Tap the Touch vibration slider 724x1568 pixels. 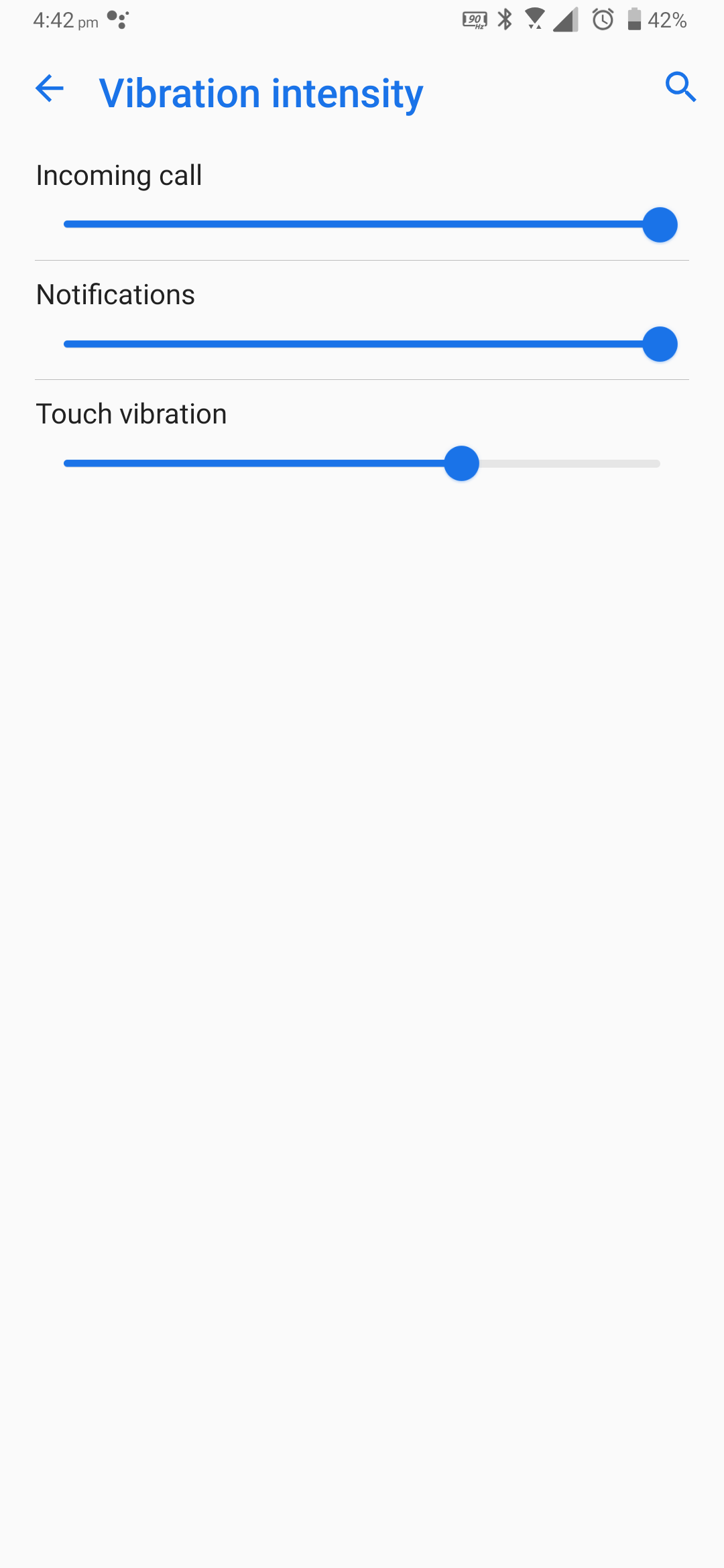(362, 463)
